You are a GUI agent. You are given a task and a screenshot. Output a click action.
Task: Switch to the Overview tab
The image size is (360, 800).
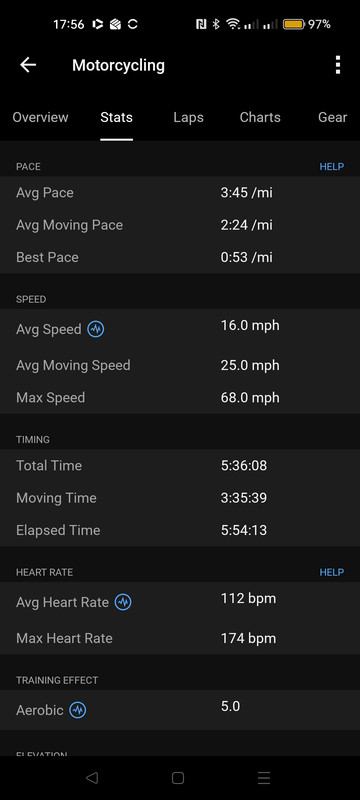point(40,117)
